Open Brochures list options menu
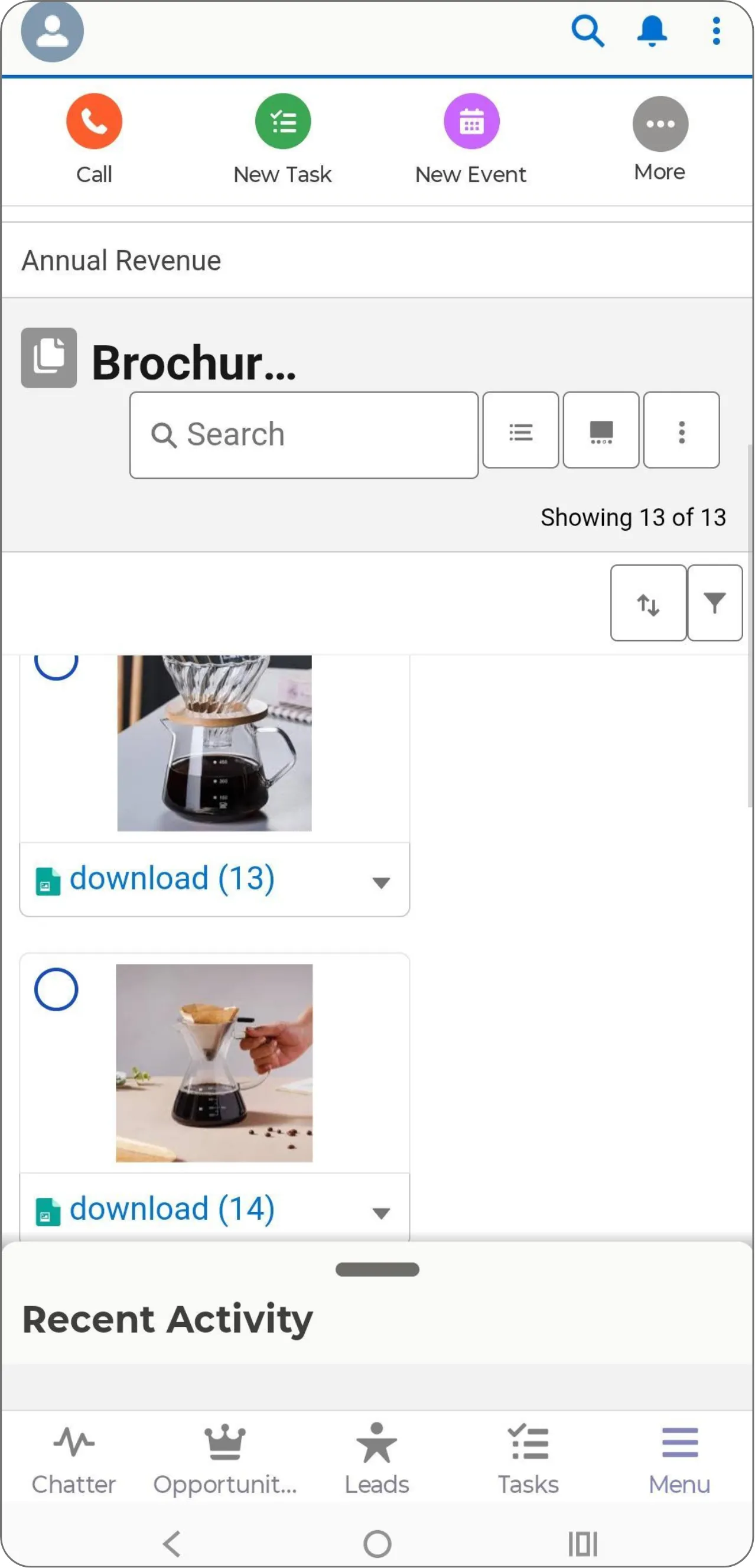The image size is (755, 1568). click(681, 430)
